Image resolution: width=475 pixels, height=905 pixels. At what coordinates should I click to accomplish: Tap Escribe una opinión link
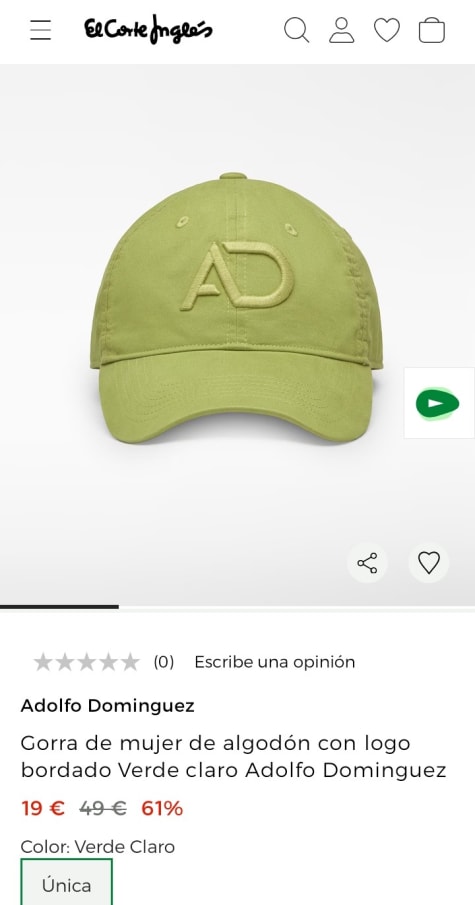pos(275,662)
